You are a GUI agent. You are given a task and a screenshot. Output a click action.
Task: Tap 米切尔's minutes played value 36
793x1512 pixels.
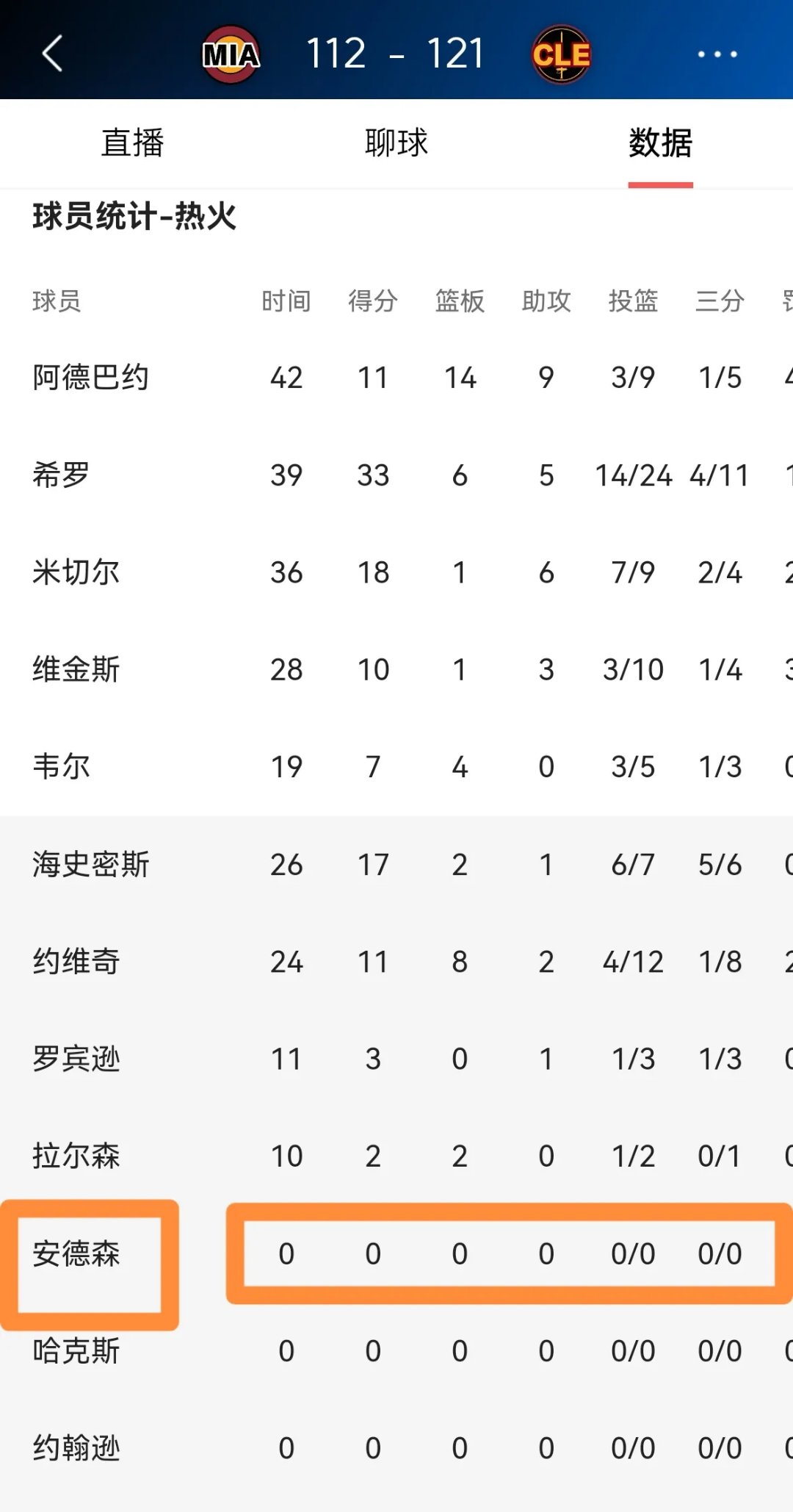pos(286,572)
